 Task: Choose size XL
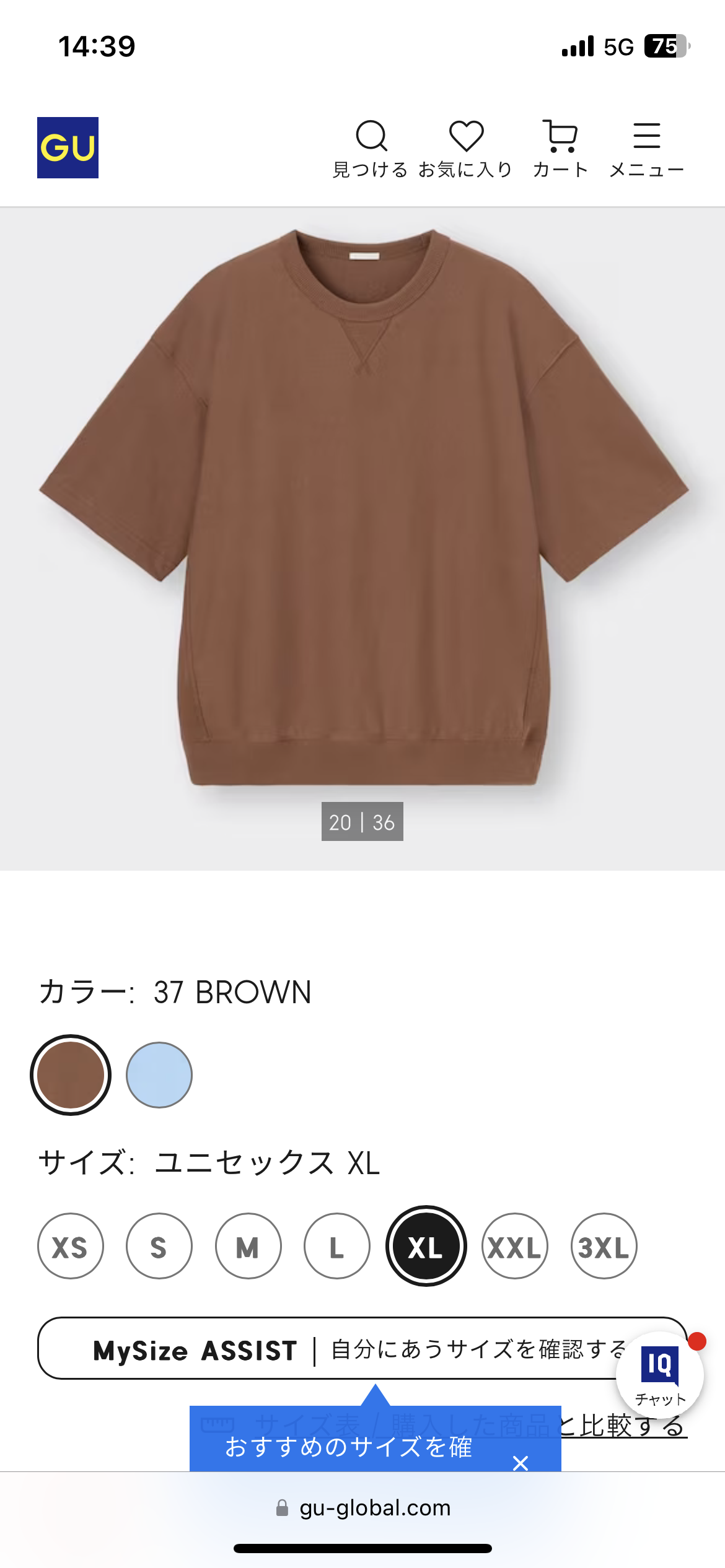tap(426, 1246)
